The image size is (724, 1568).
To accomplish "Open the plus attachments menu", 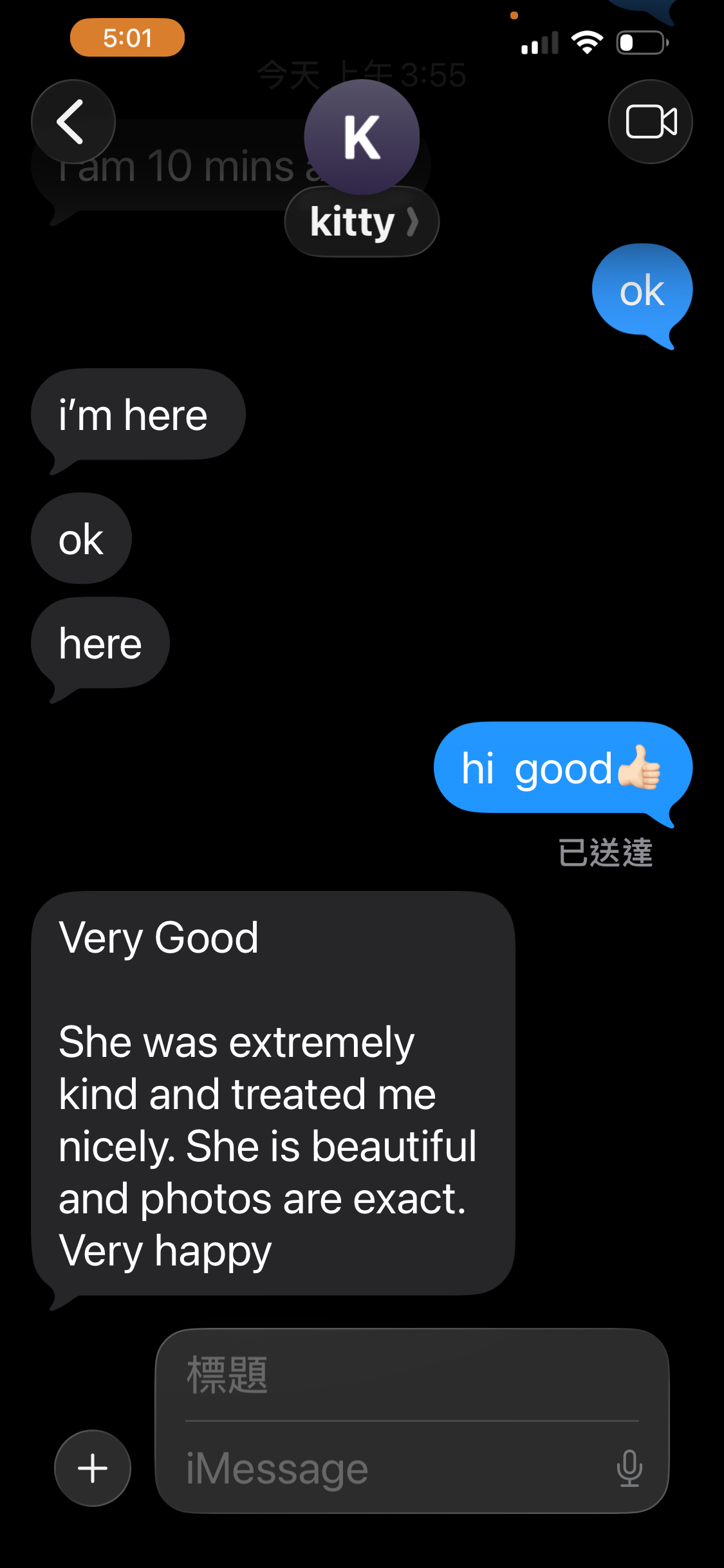I will (x=93, y=1468).
